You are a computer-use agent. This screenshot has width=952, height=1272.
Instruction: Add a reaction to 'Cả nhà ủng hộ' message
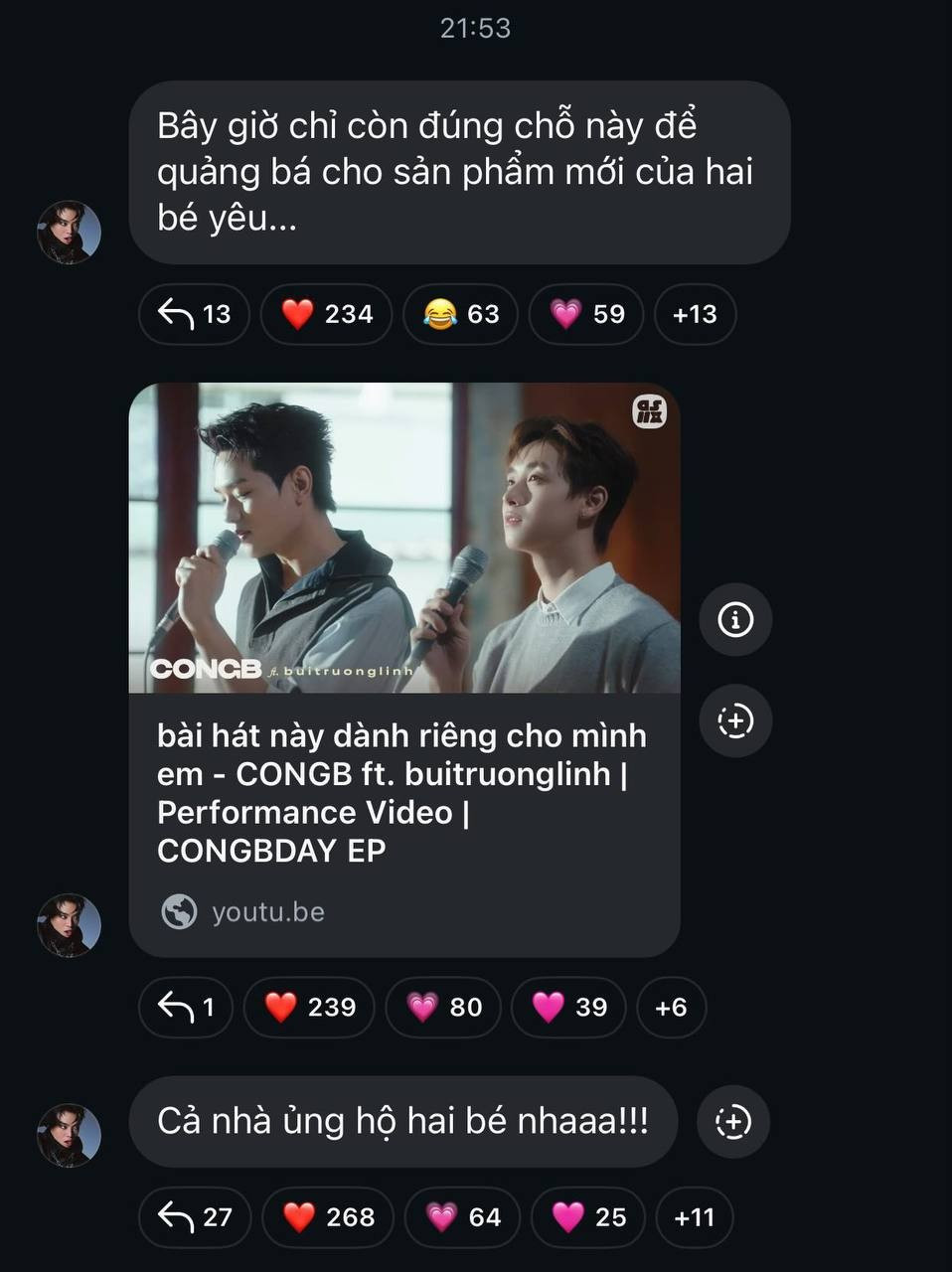click(733, 1122)
